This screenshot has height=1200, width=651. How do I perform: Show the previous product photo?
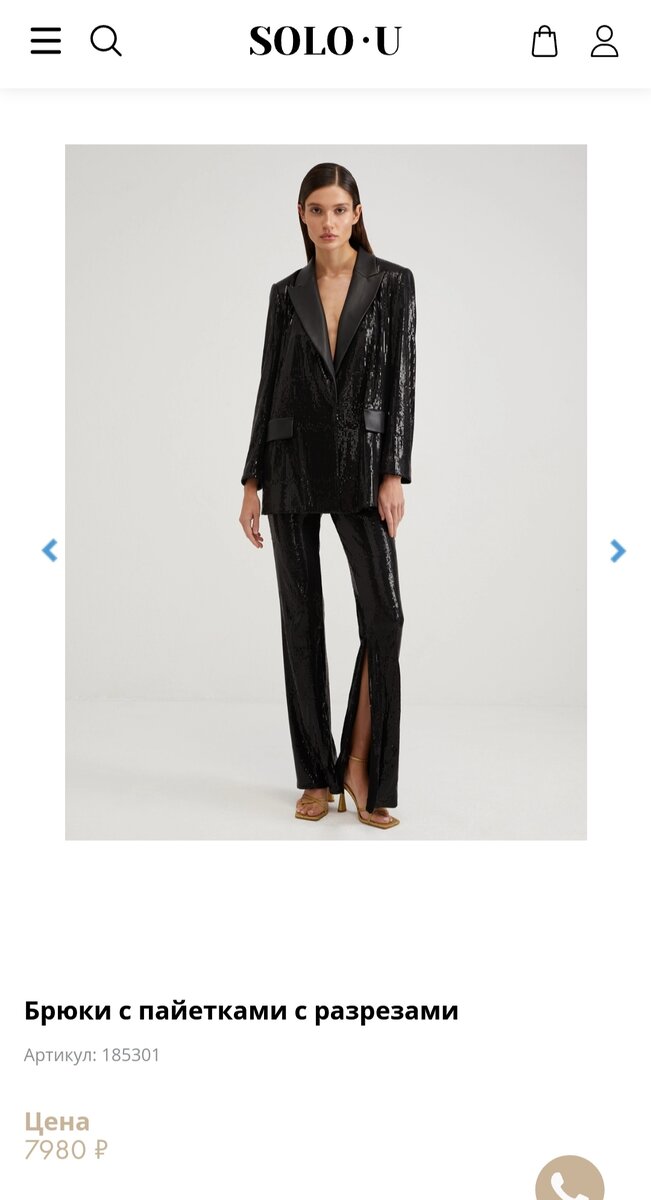tap(49, 551)
